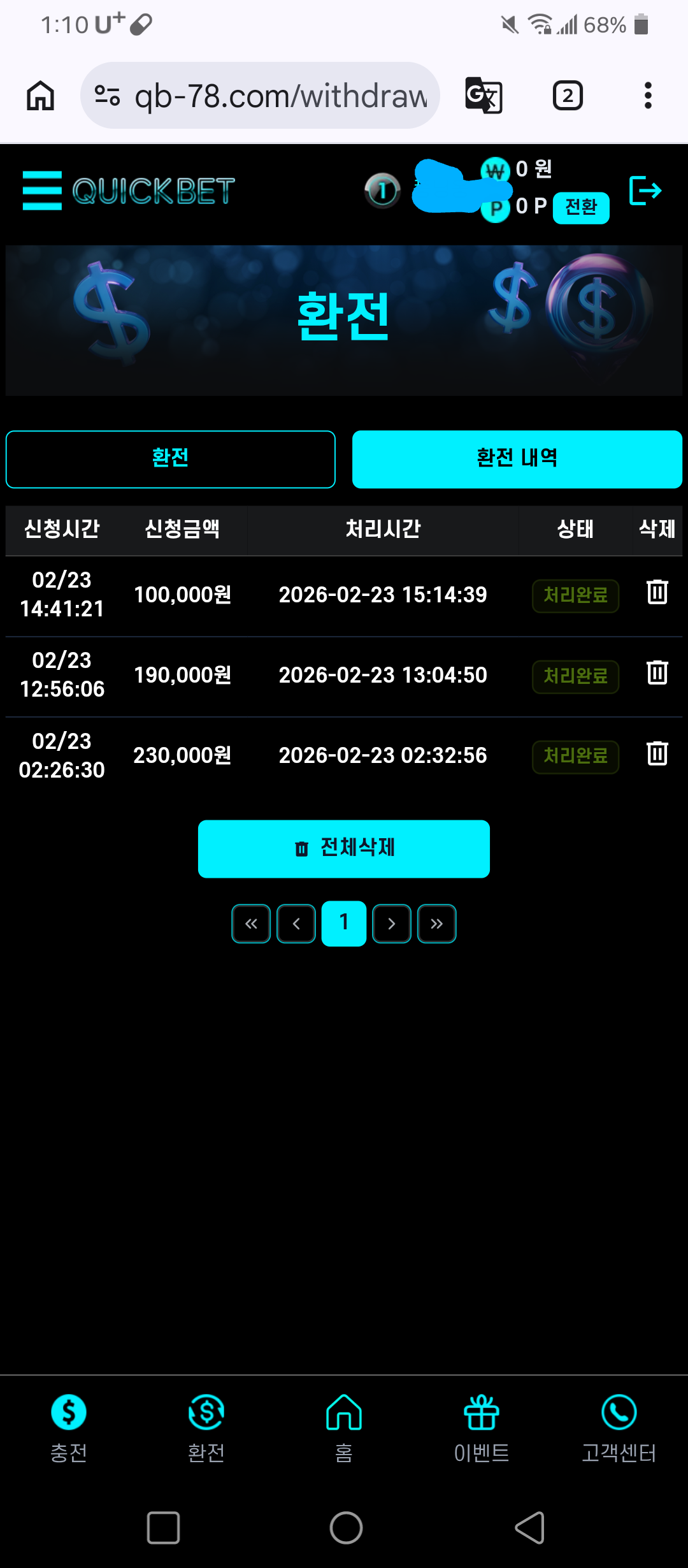Screen dimensions: 688x1568
Task: Open 충전 in bottom navigation
Action: [x=69, y=1426]
